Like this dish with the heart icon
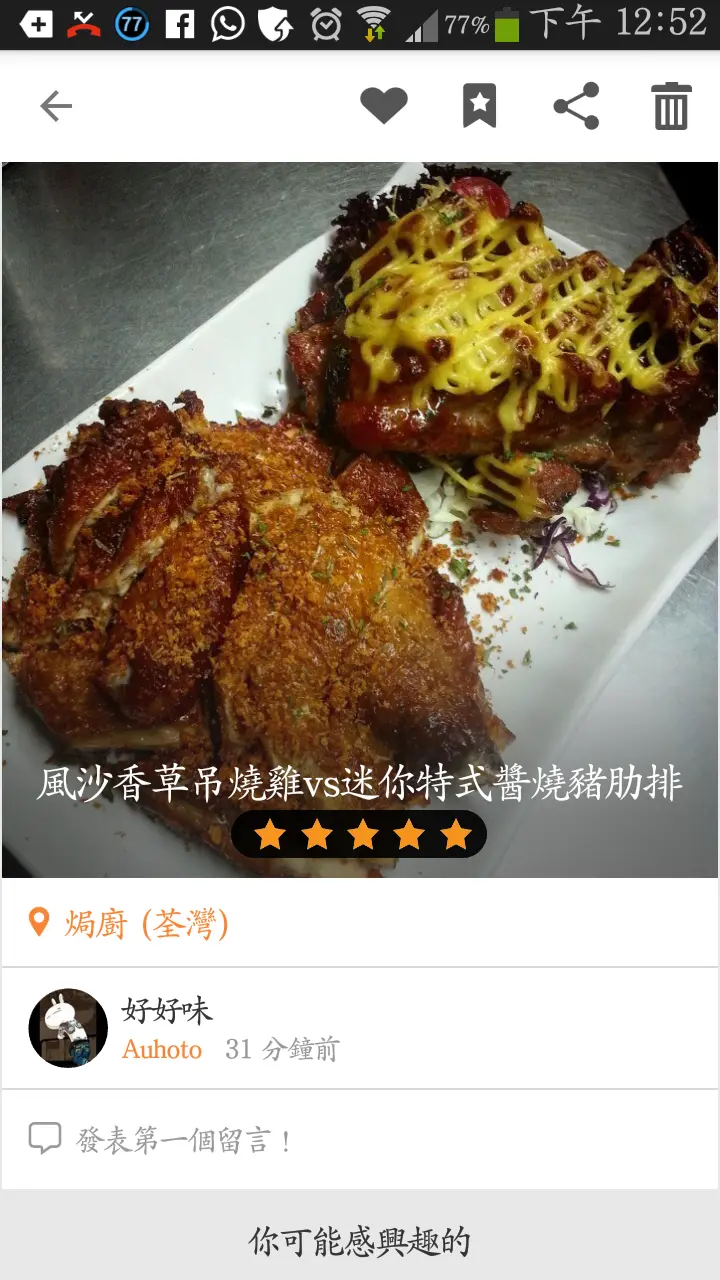Image resolution: width=720 pixels, height=1280 pixels. pos(384,106)
